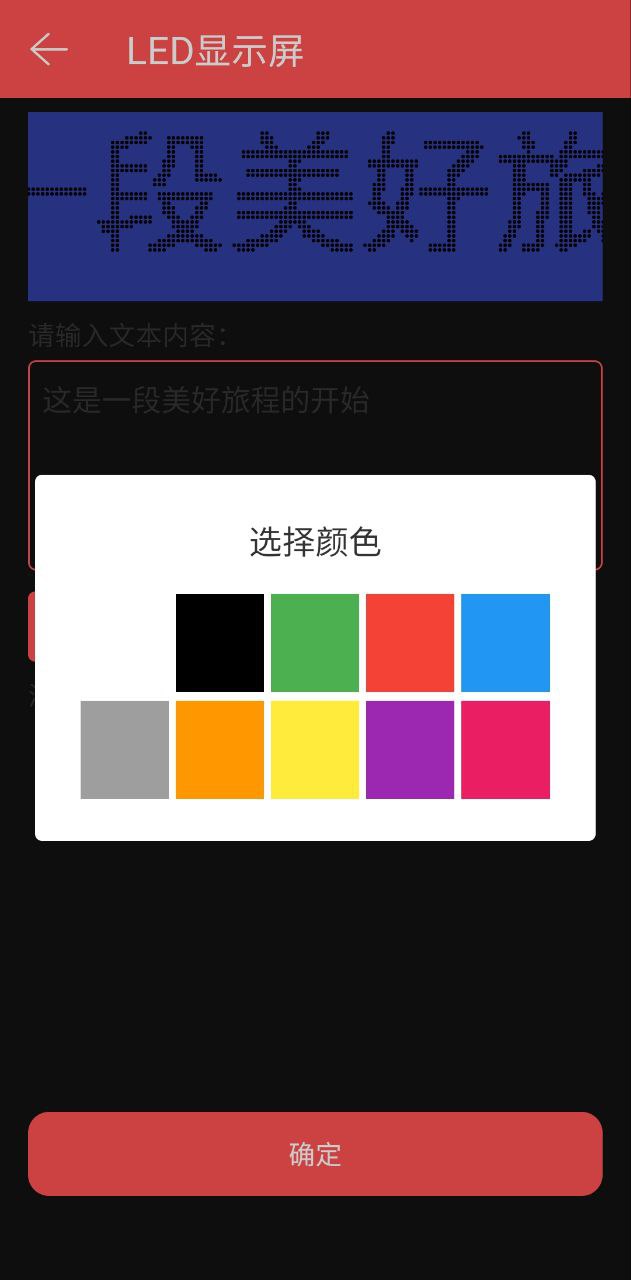Image resolution: width=631 pixels, height=1280 pixels.
Task: Pick the yellow color swatch
Action: 315,750
